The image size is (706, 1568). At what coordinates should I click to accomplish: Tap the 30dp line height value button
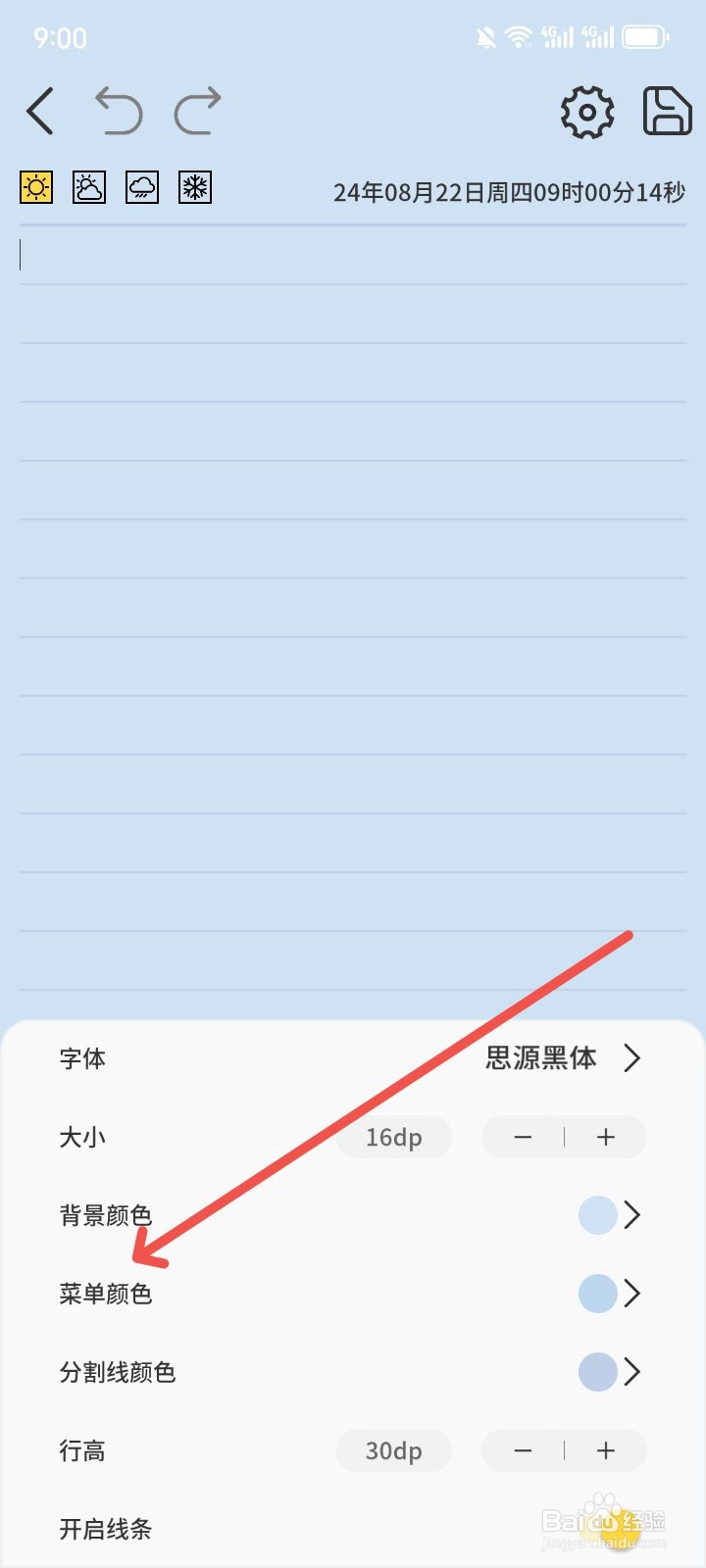click(x=393, y=1450)
